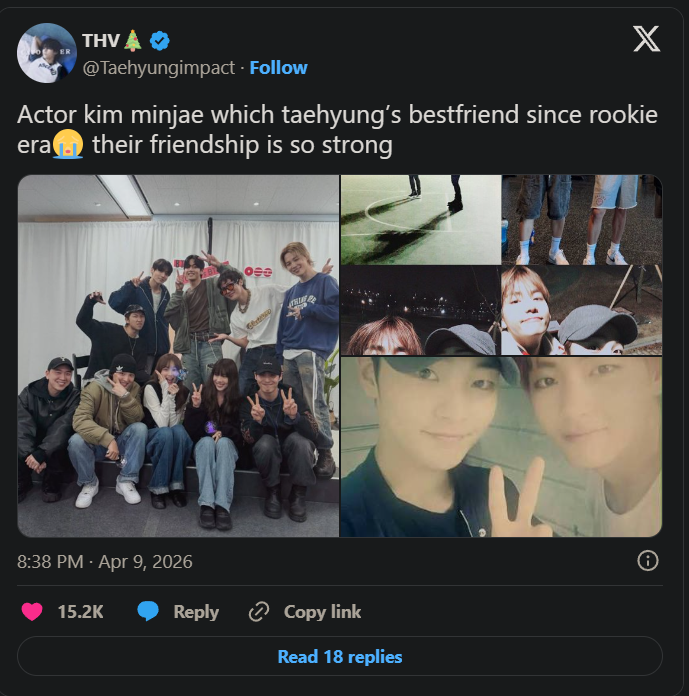The height and width of the screenshot is (696, 689).
Task: Tap the info icon beside the timestamp
Action: pyautogui.click(x=647, y=561)
